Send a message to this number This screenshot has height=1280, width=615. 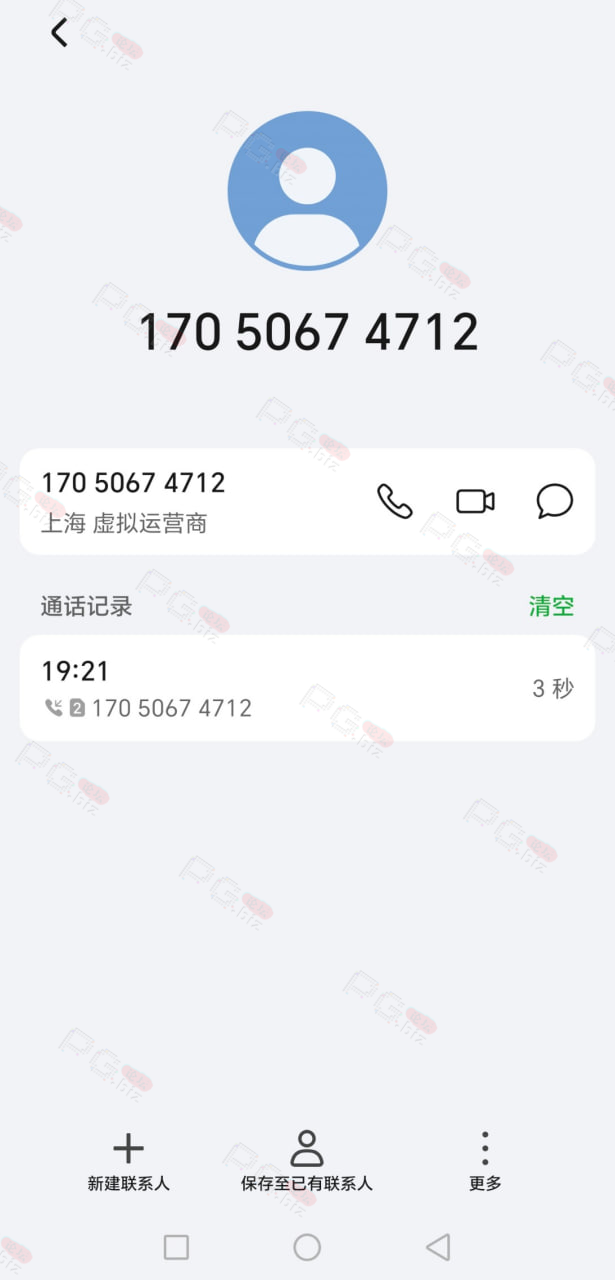555,501
